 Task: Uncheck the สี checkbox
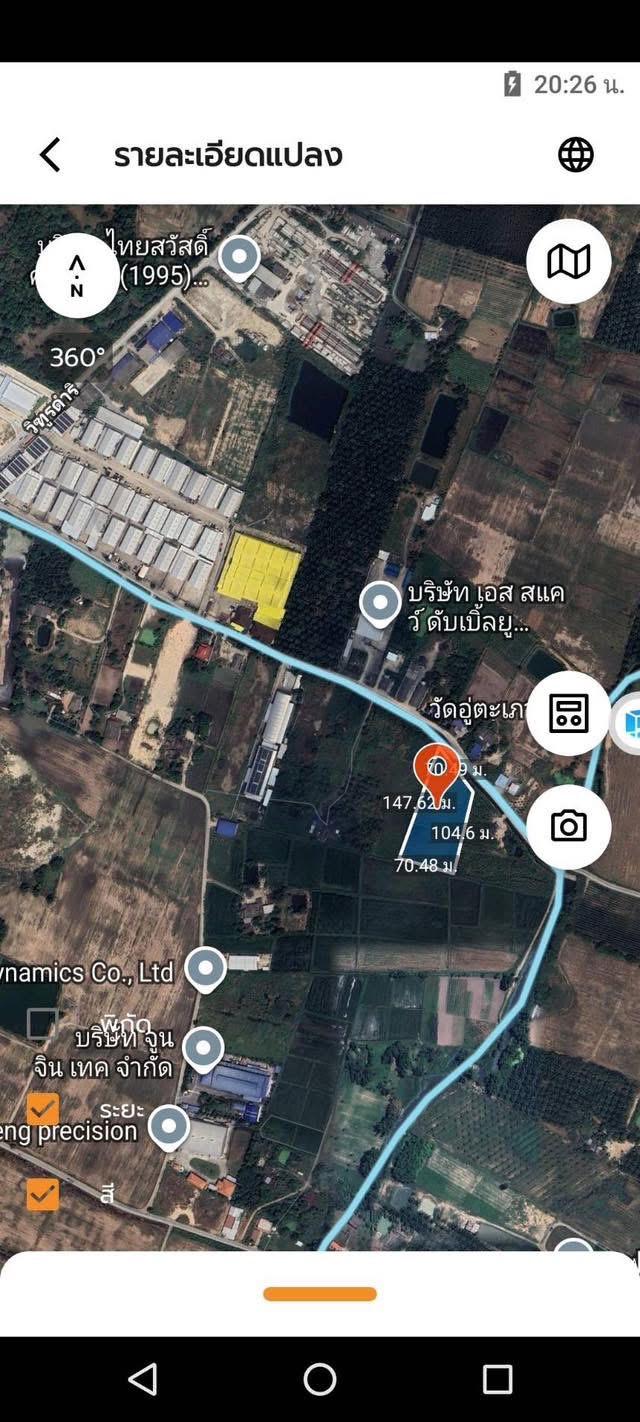[x=42, y=1193]
